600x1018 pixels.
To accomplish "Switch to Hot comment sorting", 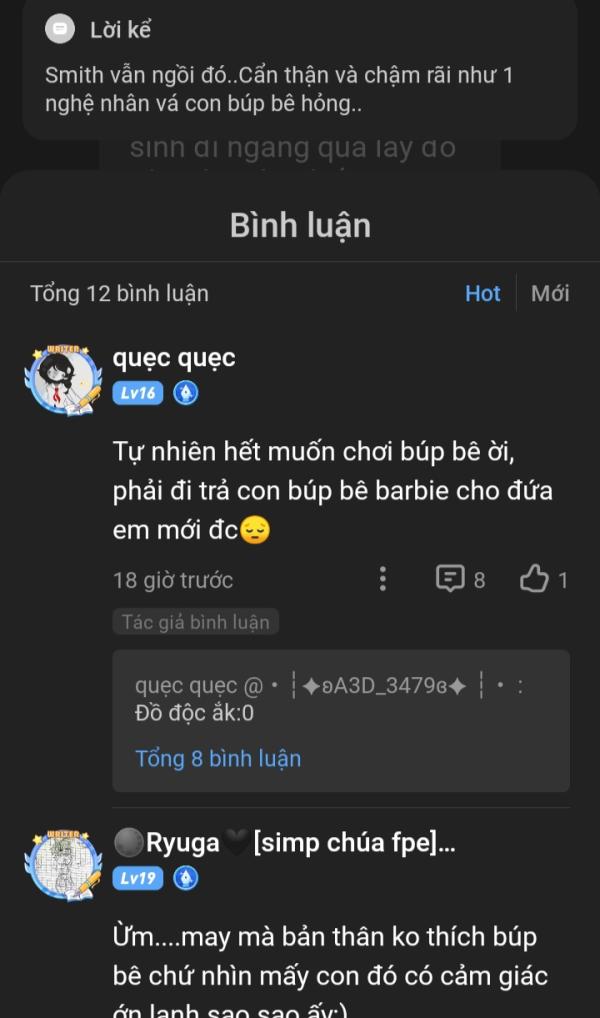I will pos(482,293).
